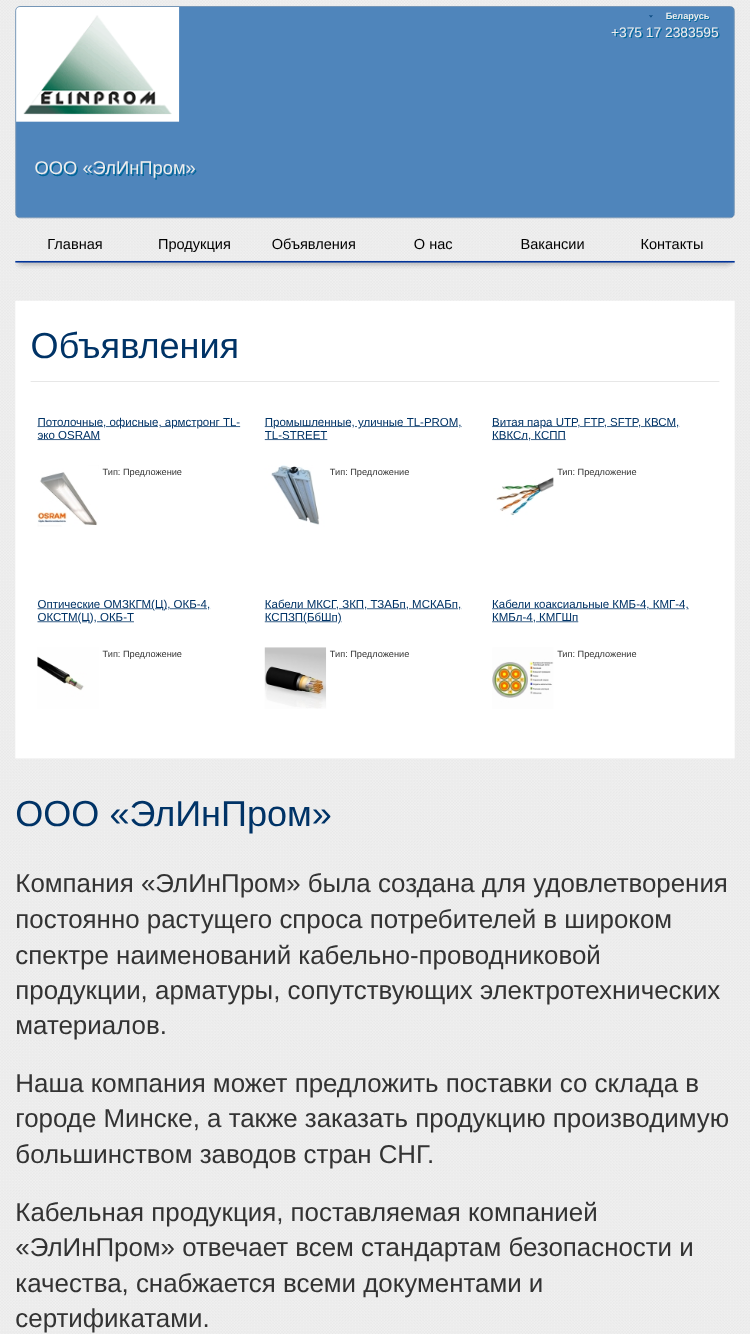Open Кабели МКСГ, ЗКП listing link
750x1334 pixels.
click(362, 611)
